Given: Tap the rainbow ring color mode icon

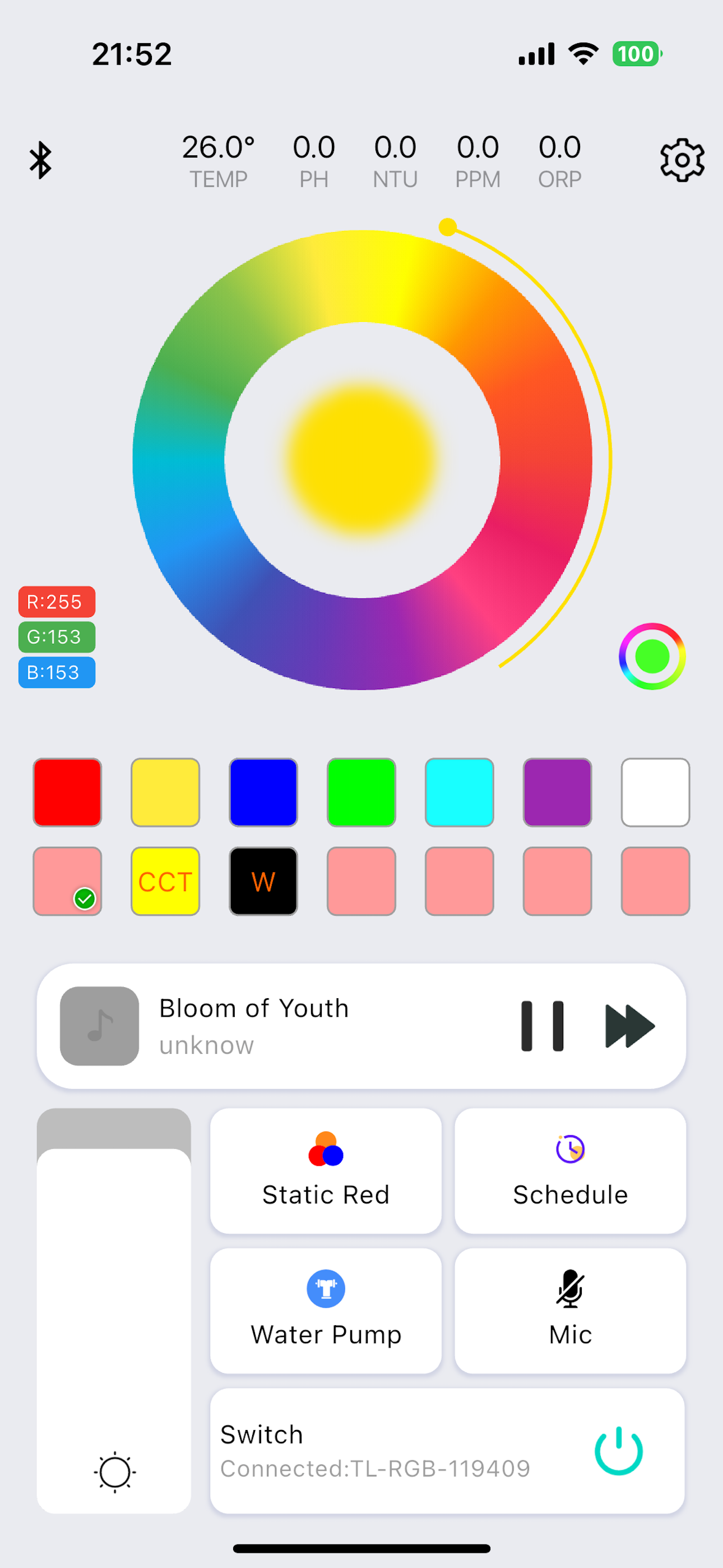Looking at the screenshot, I should (652, 656).
